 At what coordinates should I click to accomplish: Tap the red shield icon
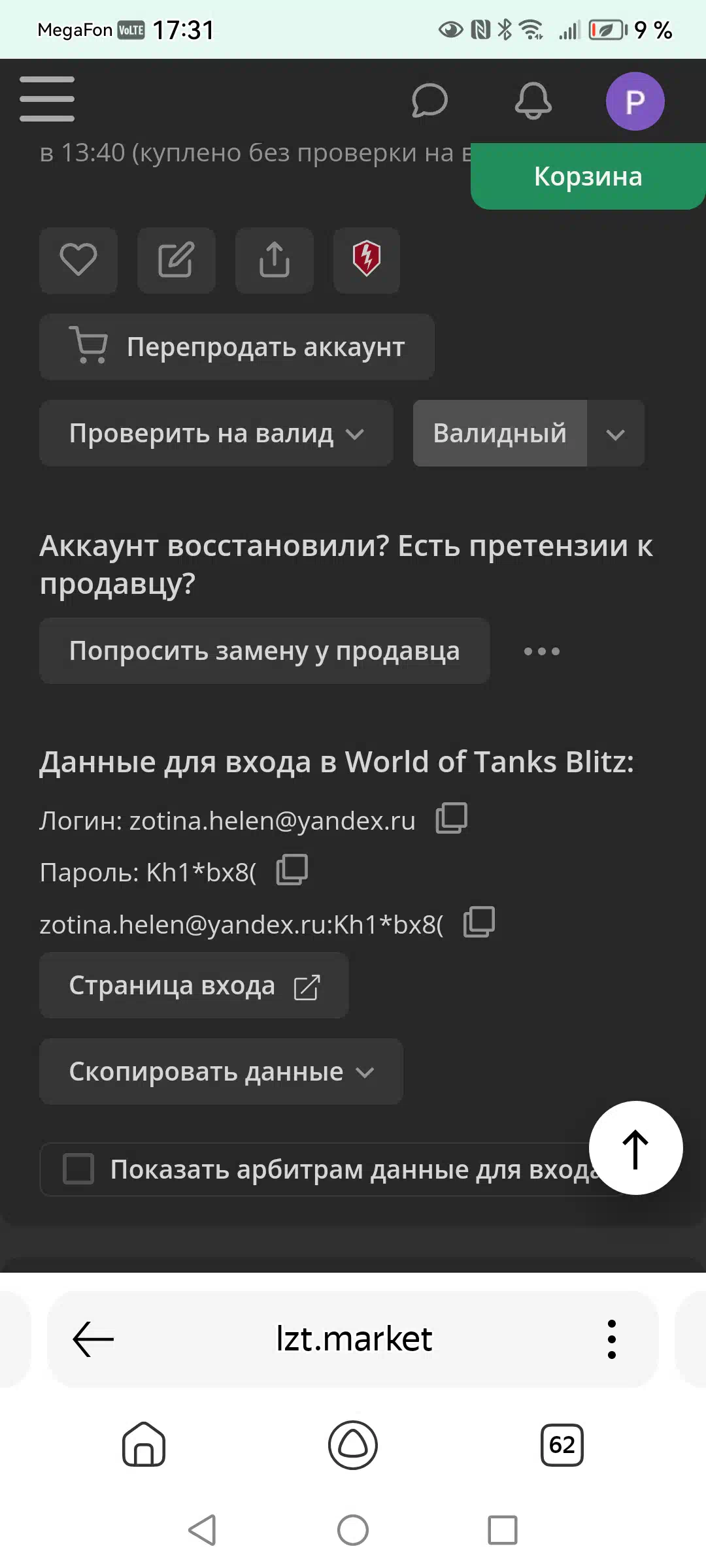pyautogui.click(x=367, y=260)
